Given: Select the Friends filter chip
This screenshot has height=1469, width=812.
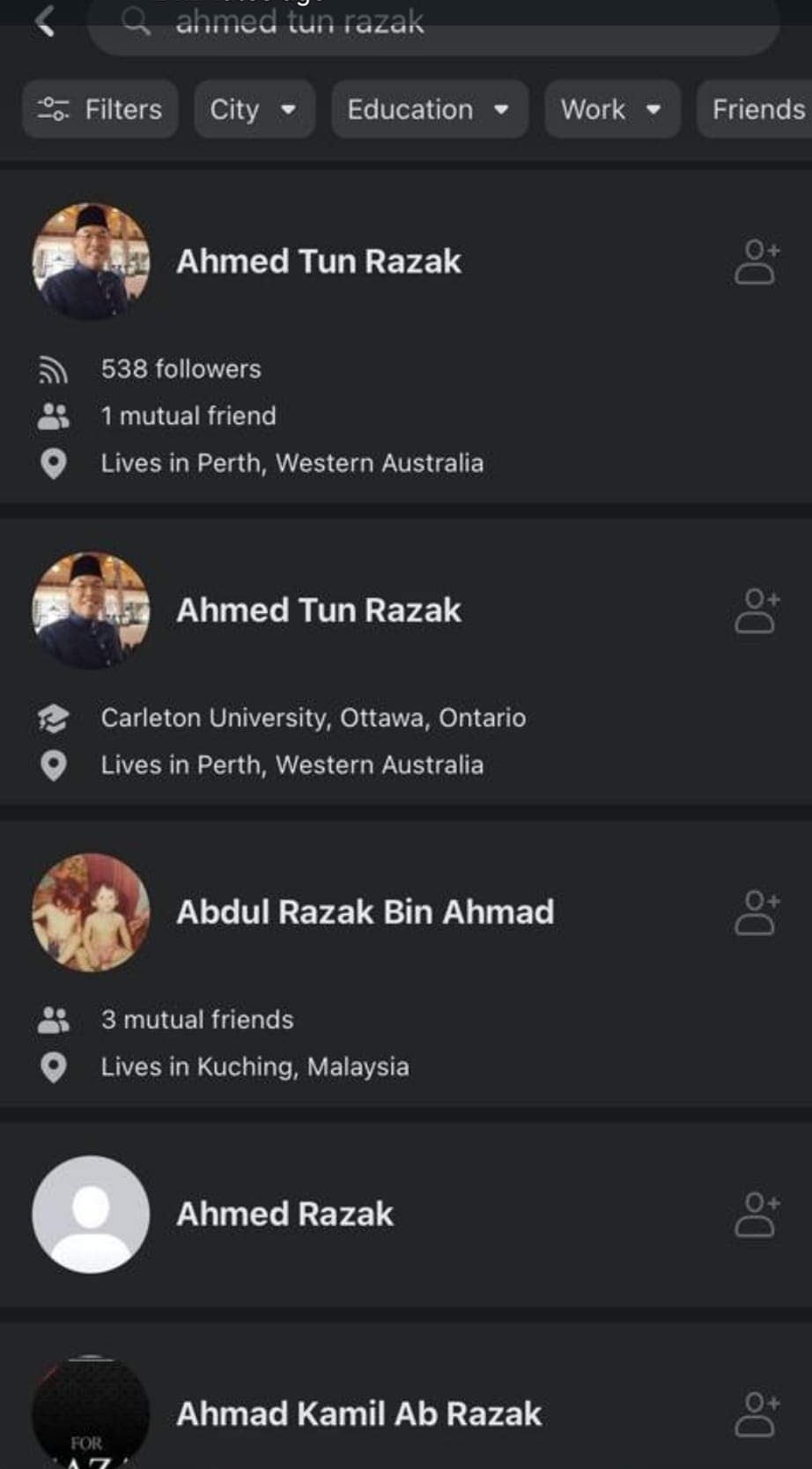Looking at the screenshot, I should tap(757, 109).
